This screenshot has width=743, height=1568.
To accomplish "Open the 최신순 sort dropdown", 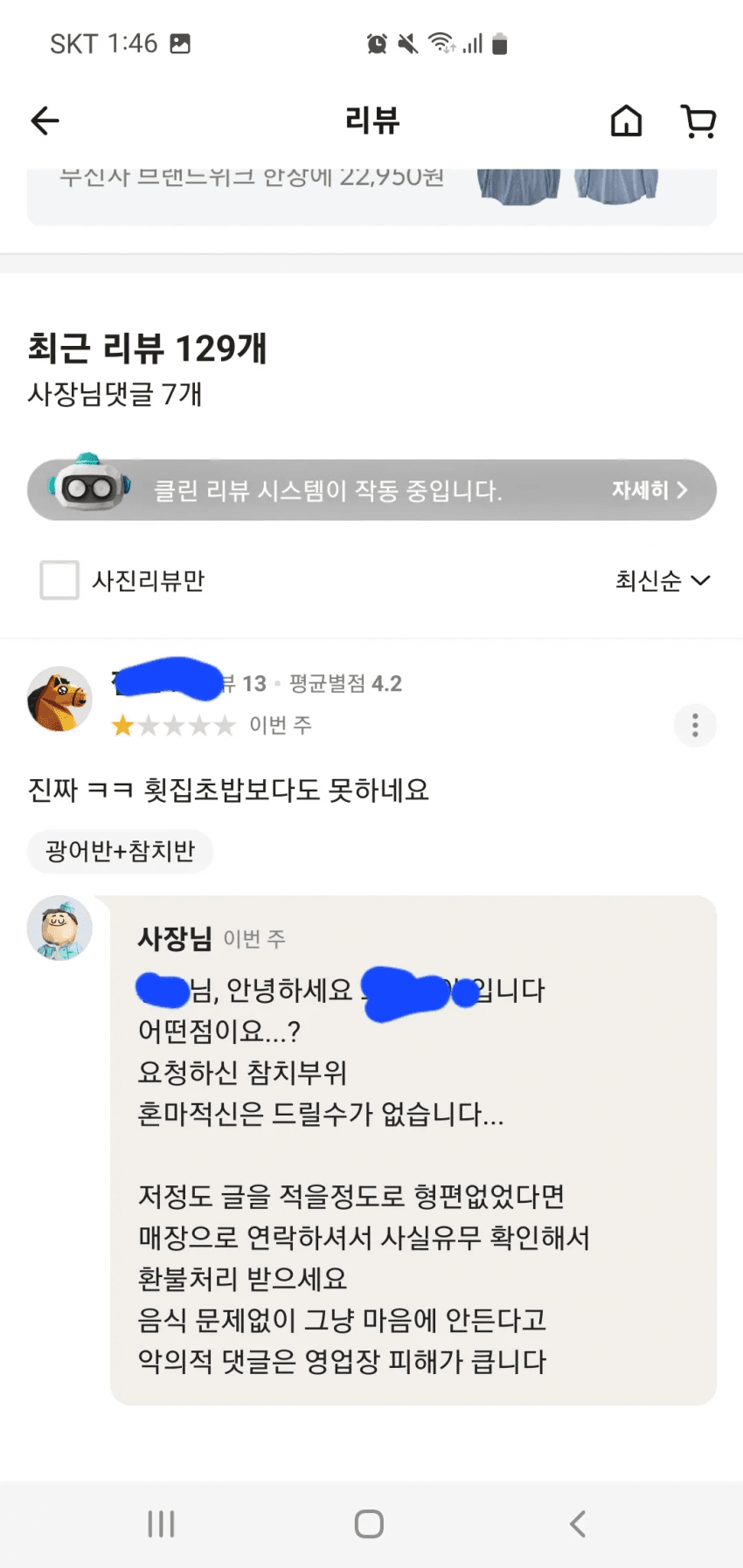I will click(x=663, y=580).
